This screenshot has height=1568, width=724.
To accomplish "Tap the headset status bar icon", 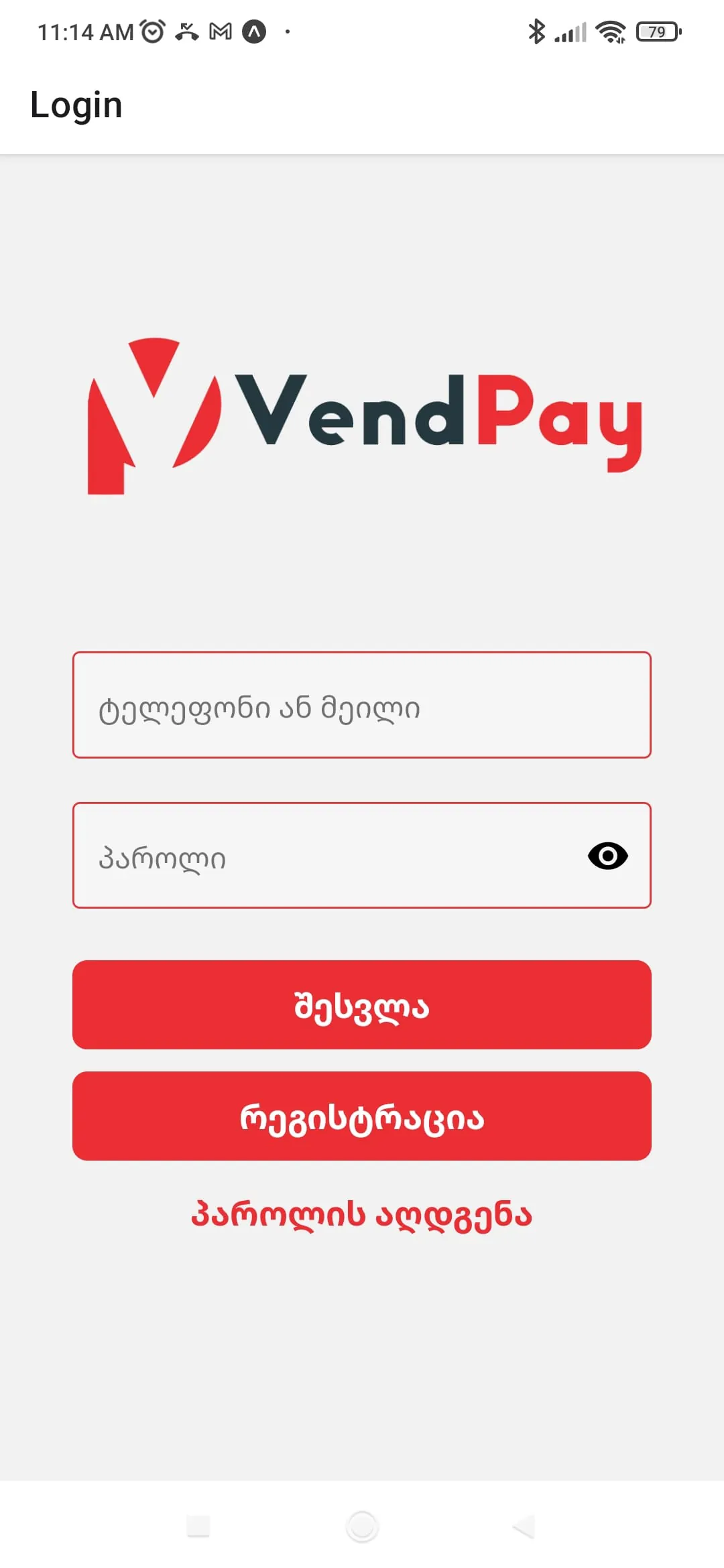I will click(x=186, y=31).
